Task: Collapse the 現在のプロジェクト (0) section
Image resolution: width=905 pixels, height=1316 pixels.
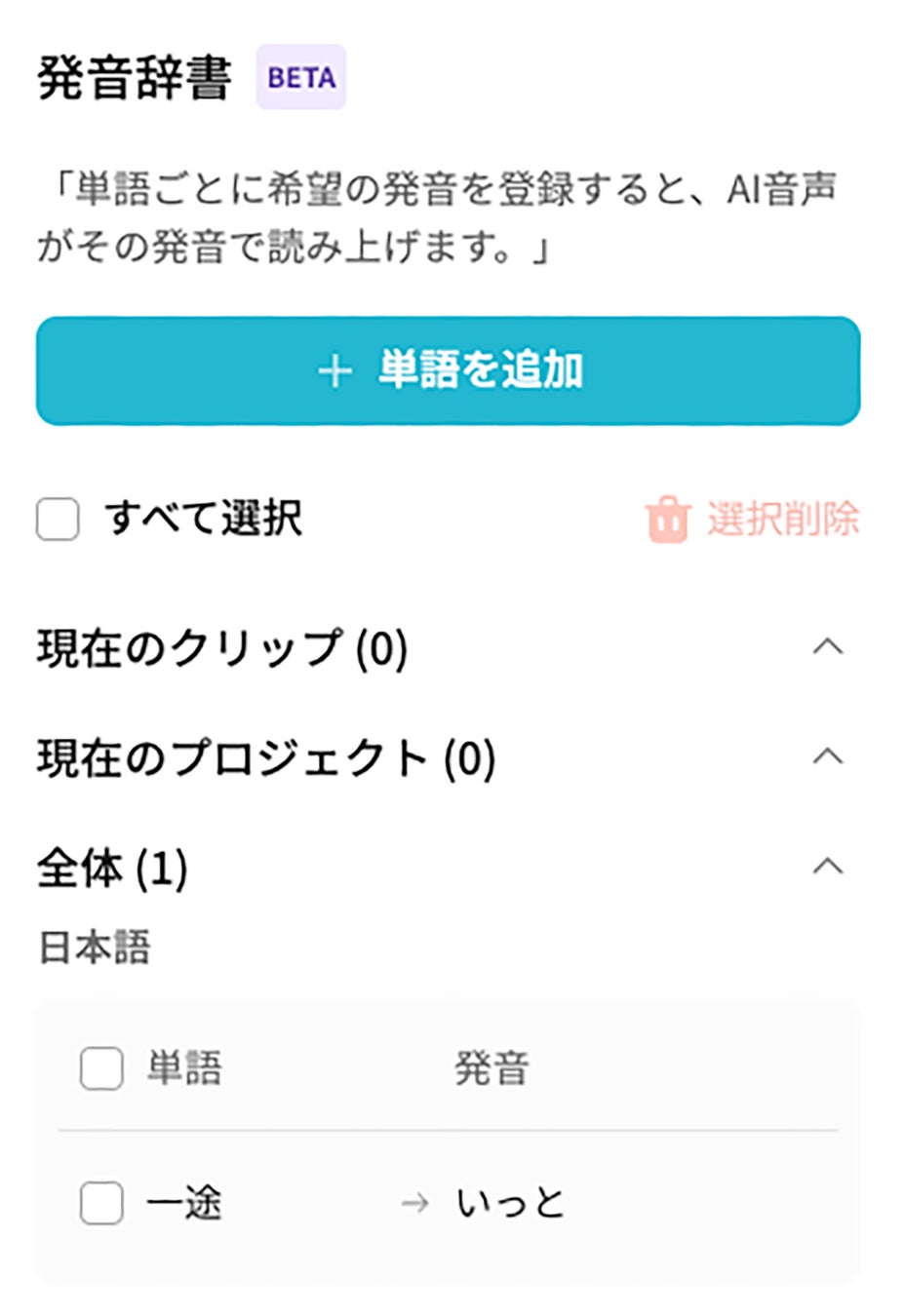Action: (827, 756)
